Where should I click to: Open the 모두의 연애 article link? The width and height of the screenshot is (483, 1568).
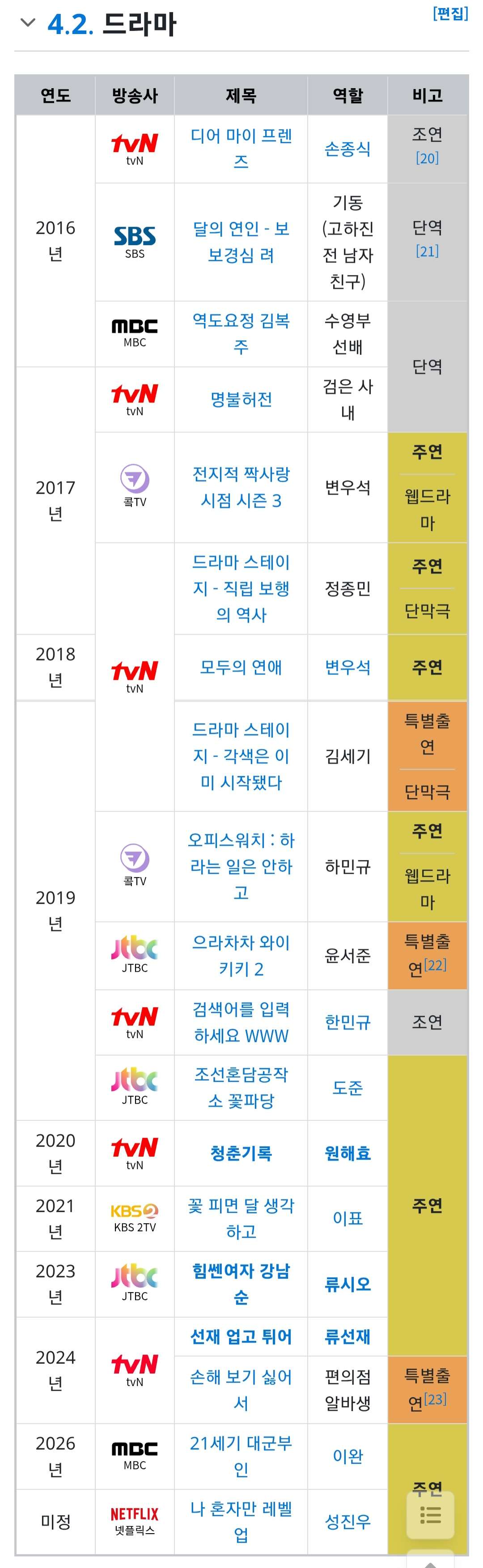pos(241,667)
